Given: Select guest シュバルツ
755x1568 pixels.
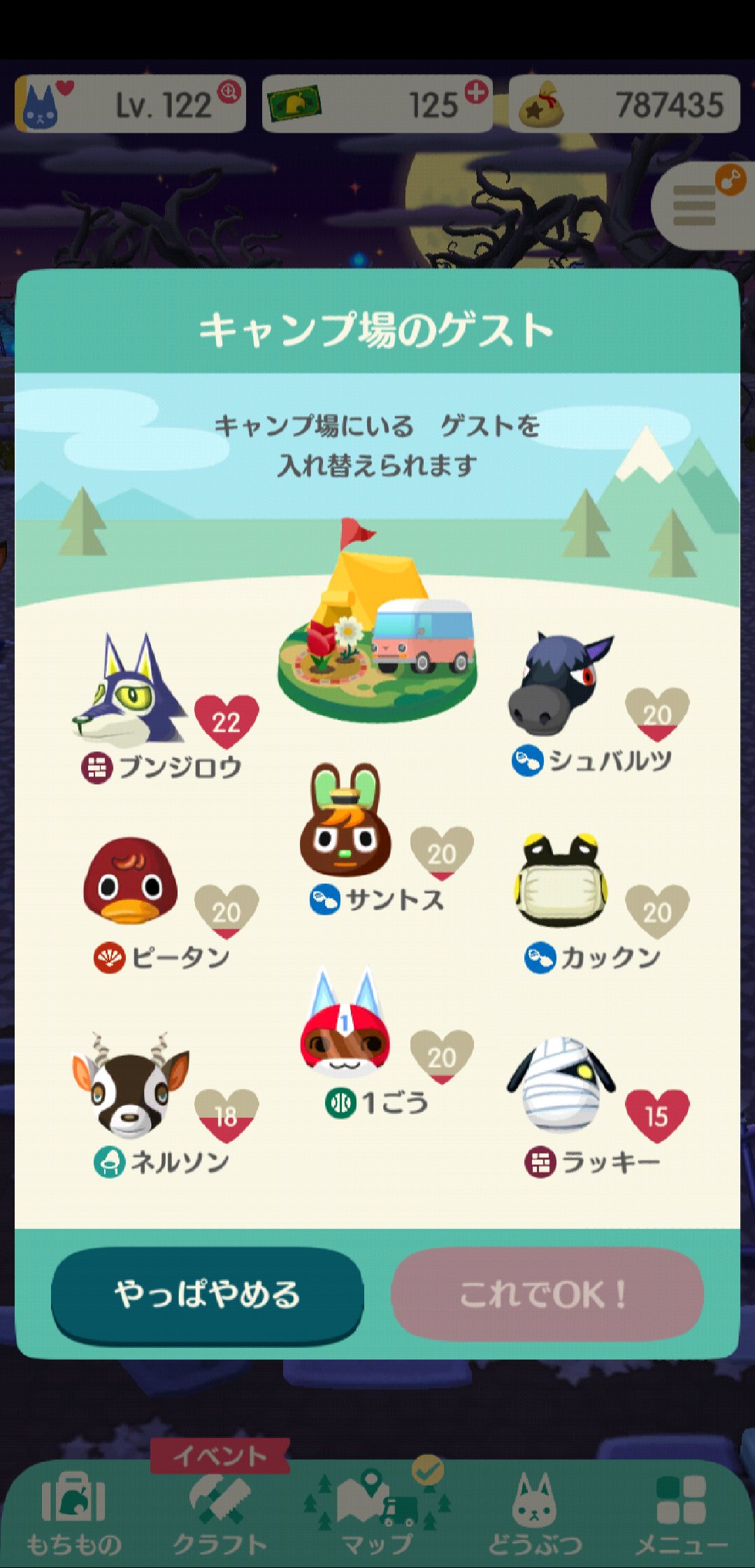Looking at the screenshot, I should tap(561, 688).
